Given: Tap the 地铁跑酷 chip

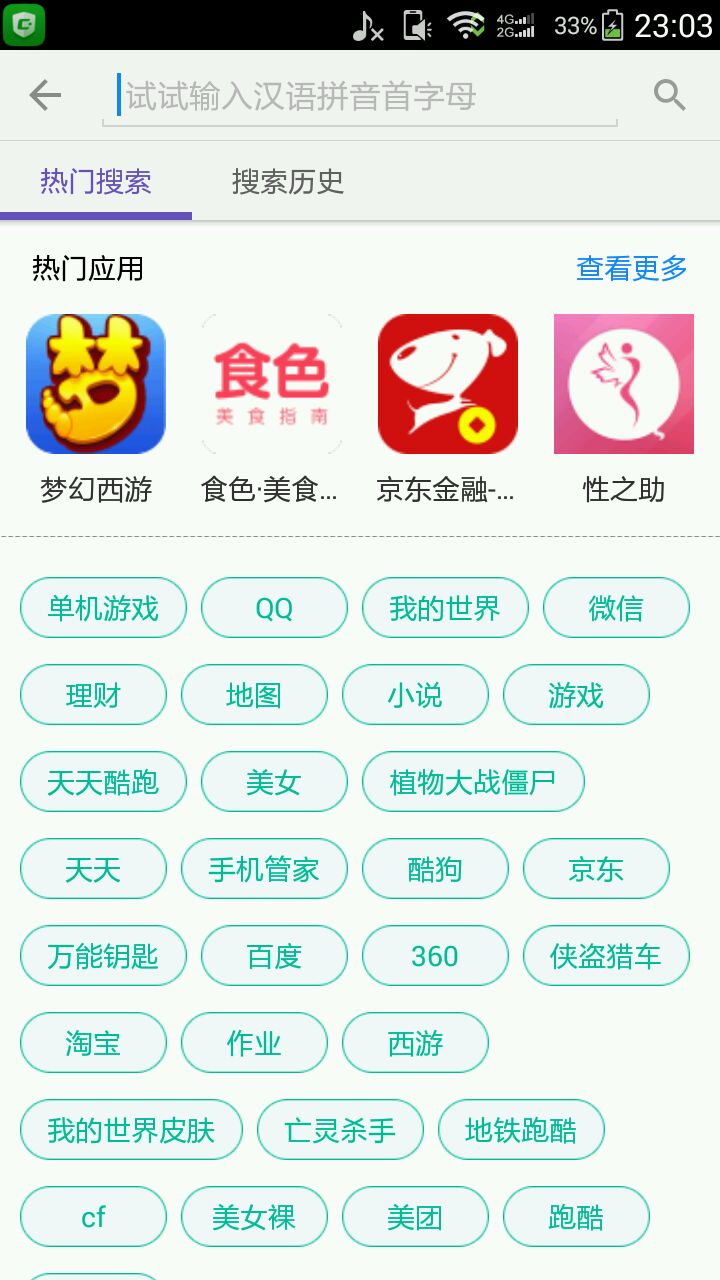Looking at the screenshot, I should pos(521,1130).
